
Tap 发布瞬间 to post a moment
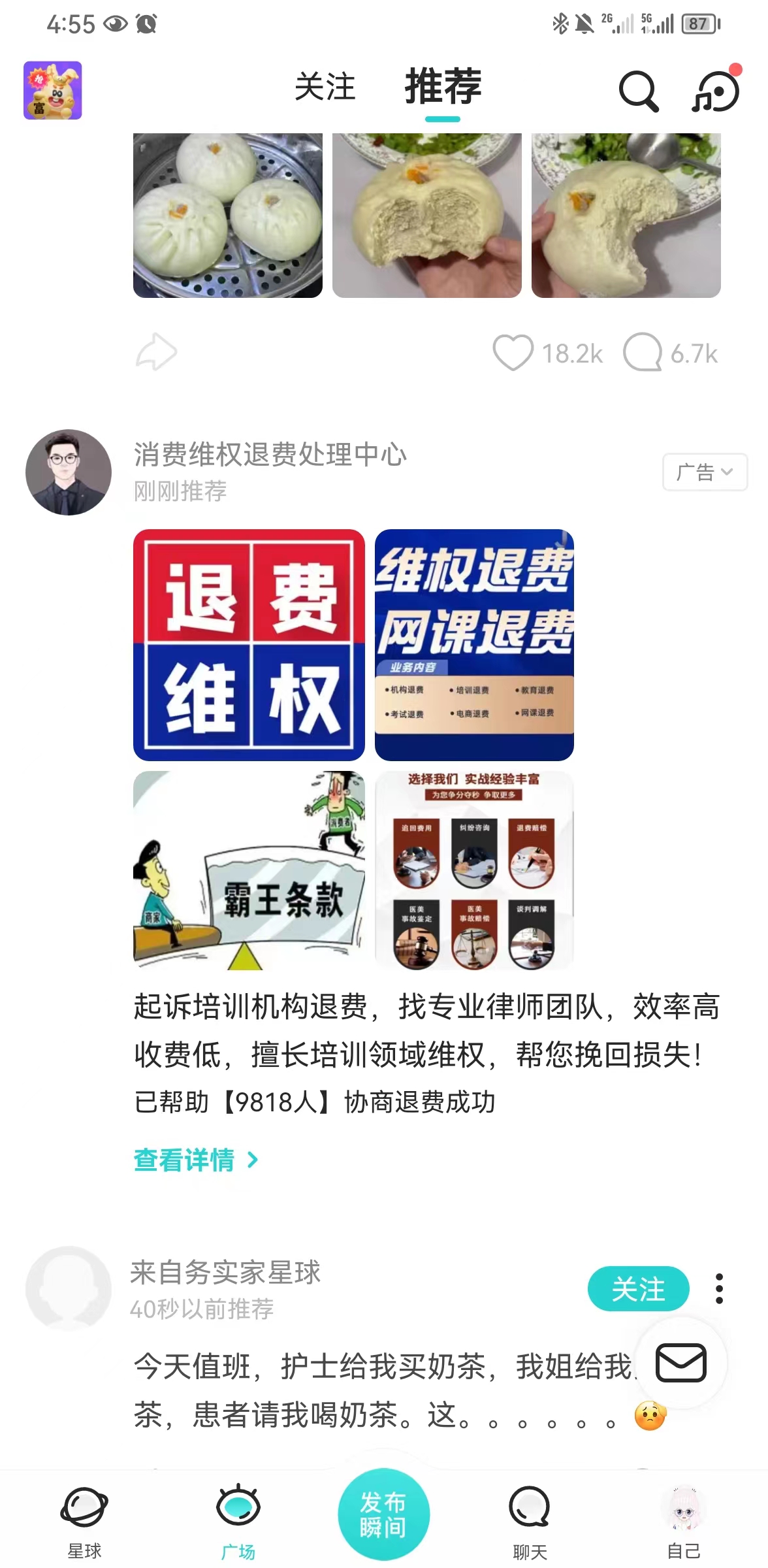point(383,1514)
